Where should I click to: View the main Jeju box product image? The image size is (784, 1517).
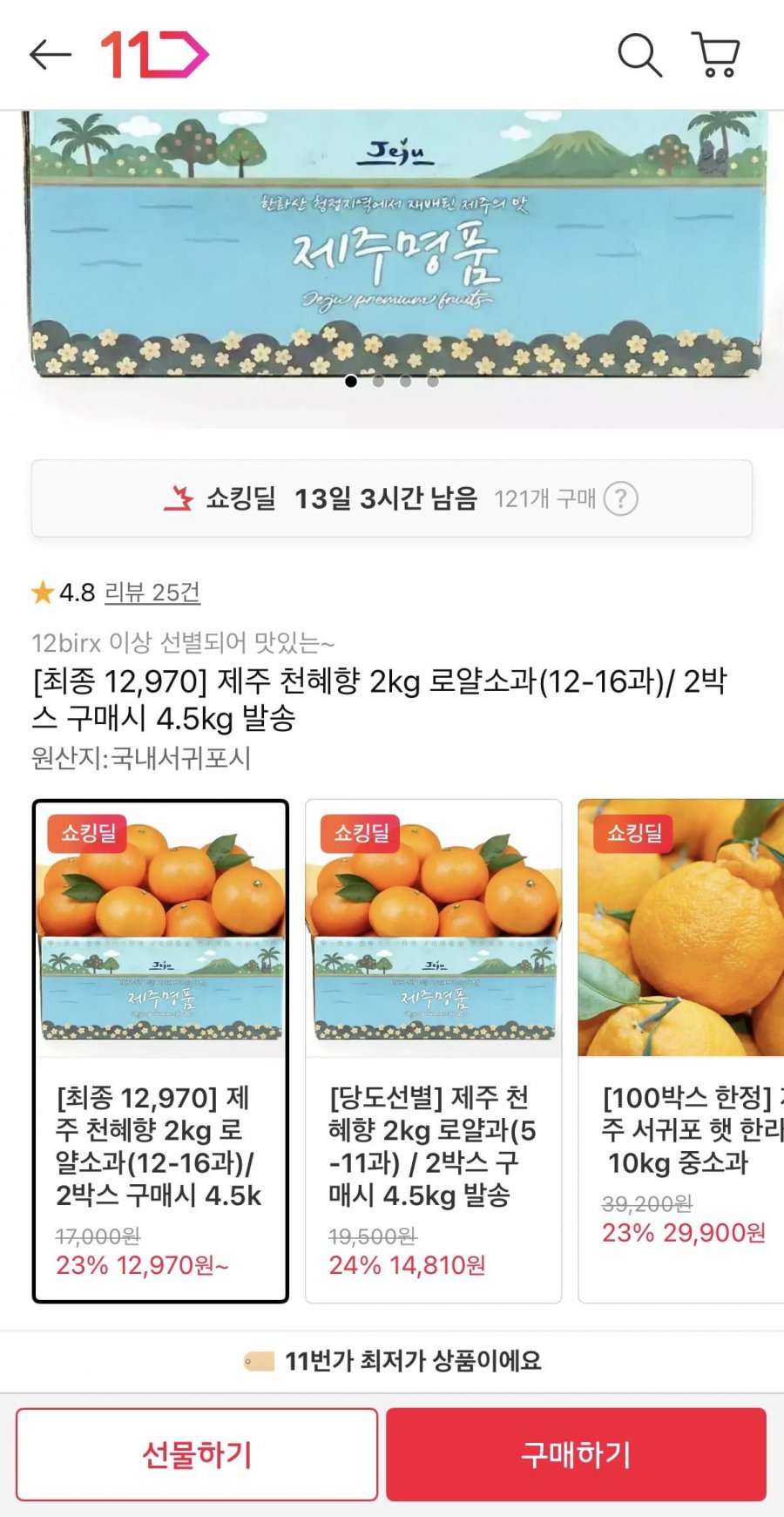392,253
